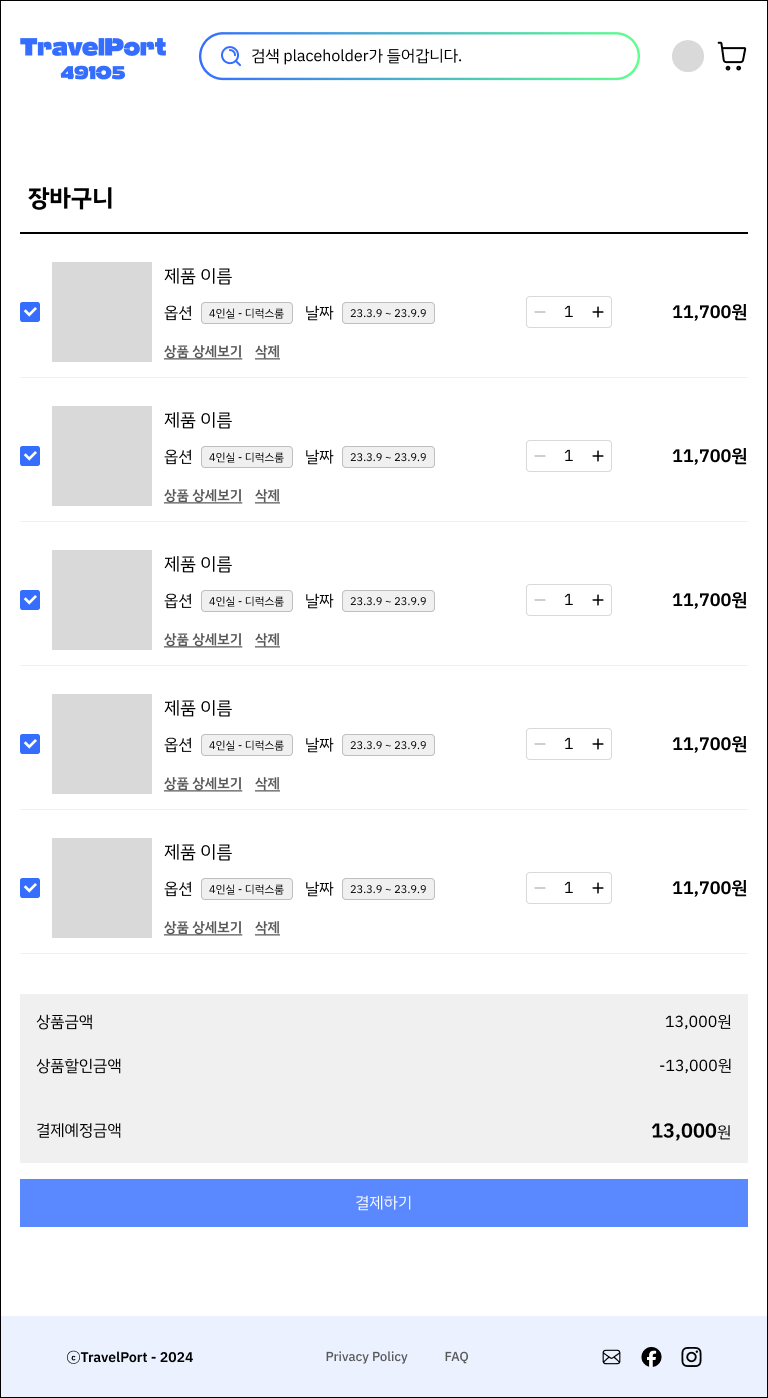This screenshot has width=768, height=1398.
Task: Tap 삭제 on the last cart item
Action: tap(267, 928)
